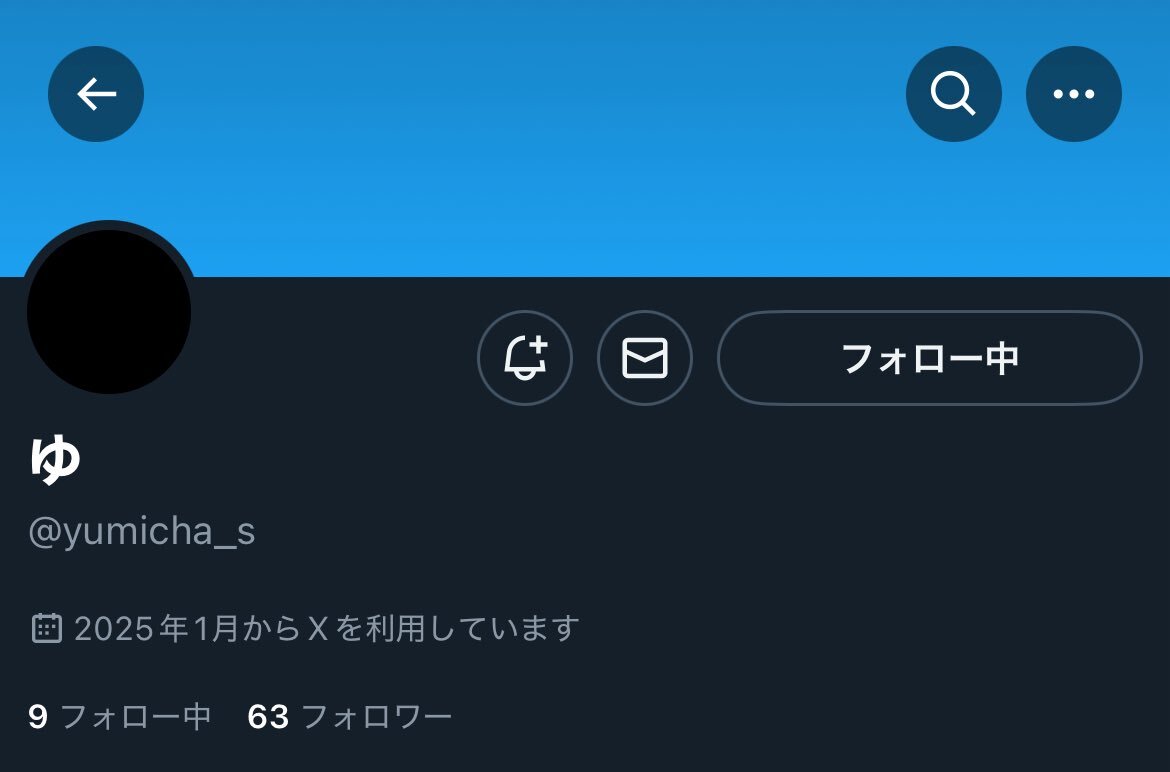This screenshot has height=772, width=1170.
Task: Go back using the arrow button
Action: coord(96,94)
